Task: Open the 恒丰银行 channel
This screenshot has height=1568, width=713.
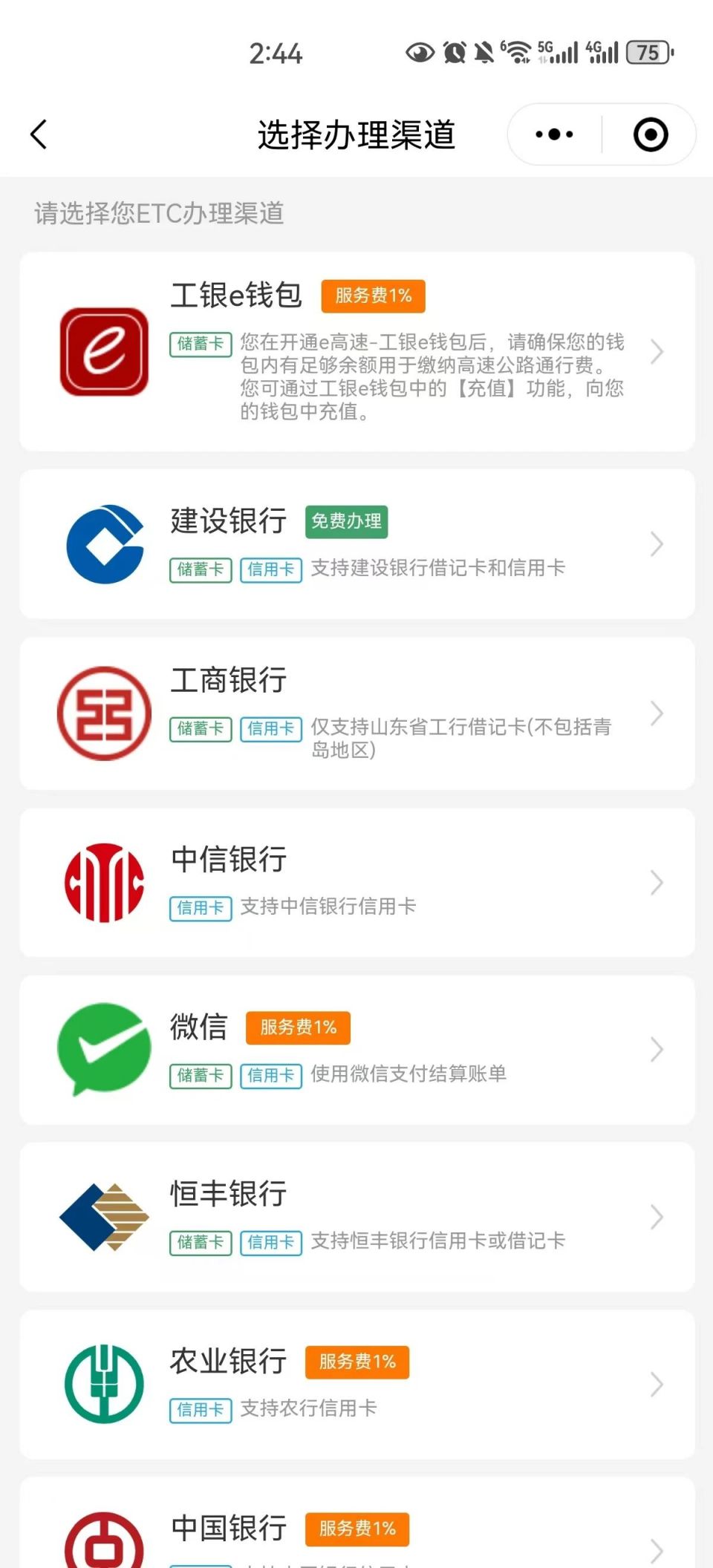Action: pyautogui.click(x=357, y=1217)
